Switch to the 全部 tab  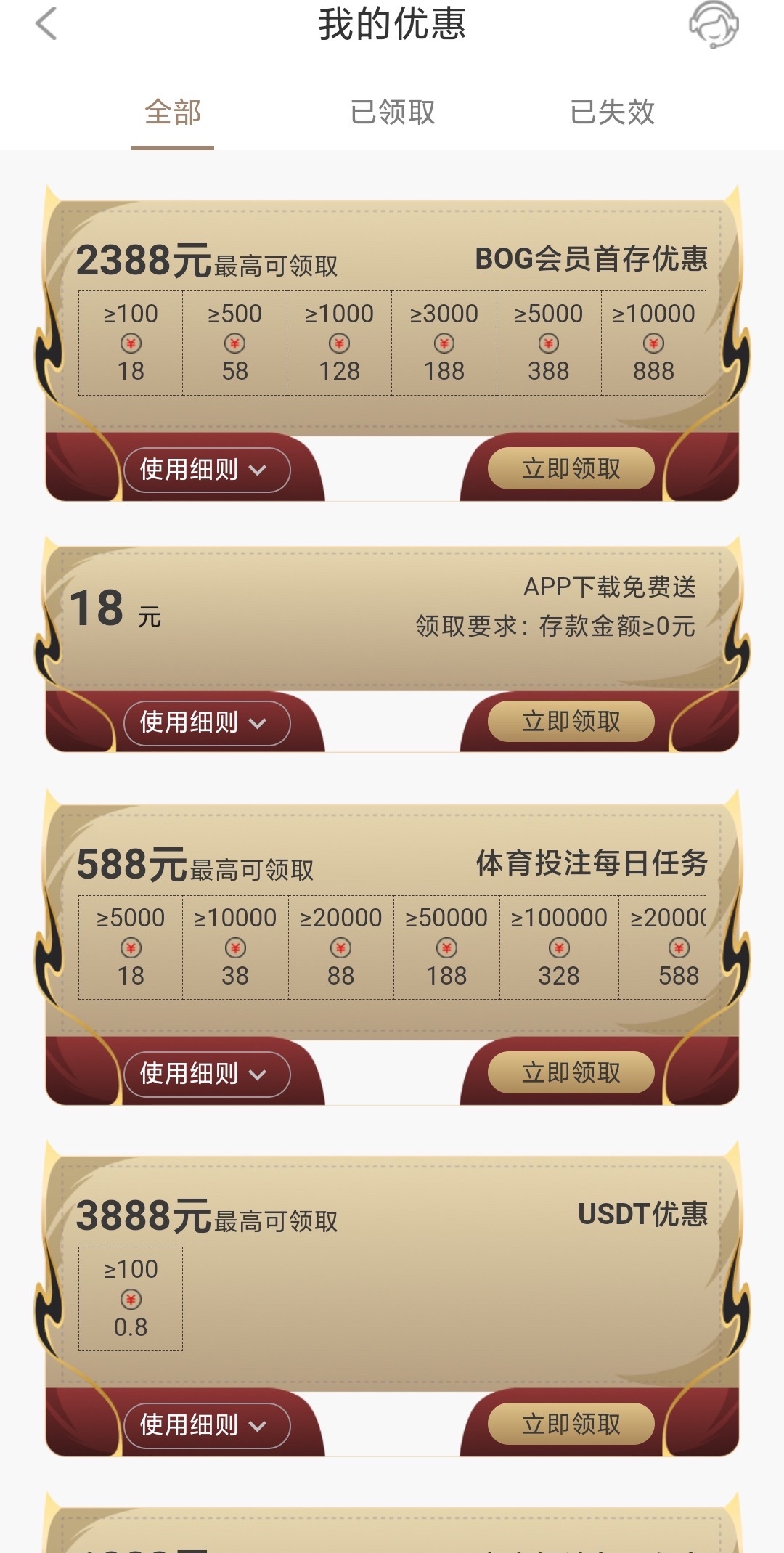(173, 113)
